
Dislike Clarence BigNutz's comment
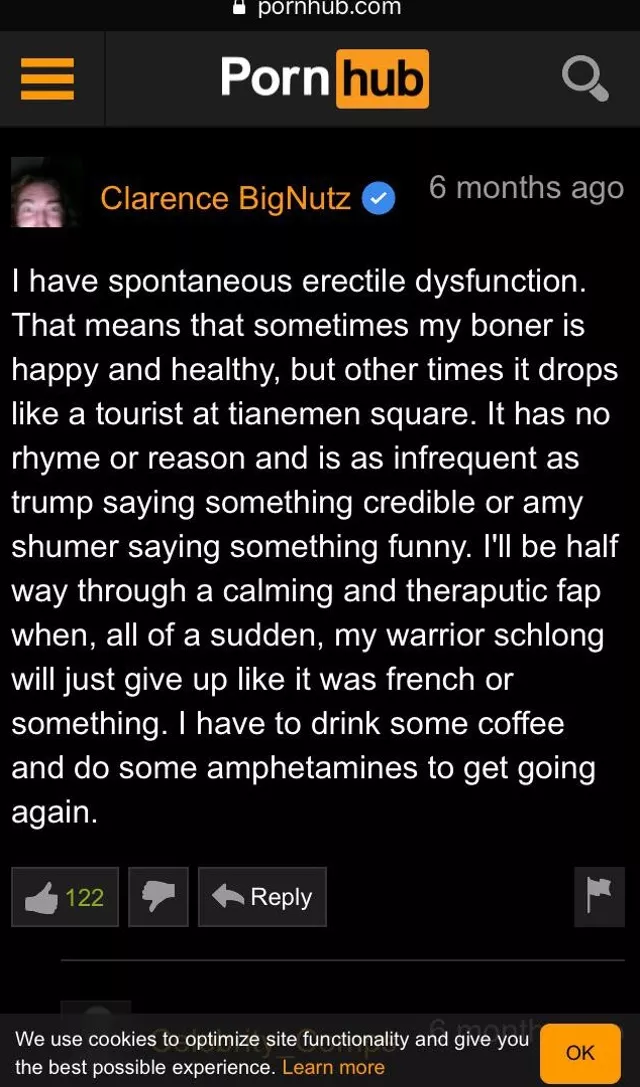pos(158,897)
